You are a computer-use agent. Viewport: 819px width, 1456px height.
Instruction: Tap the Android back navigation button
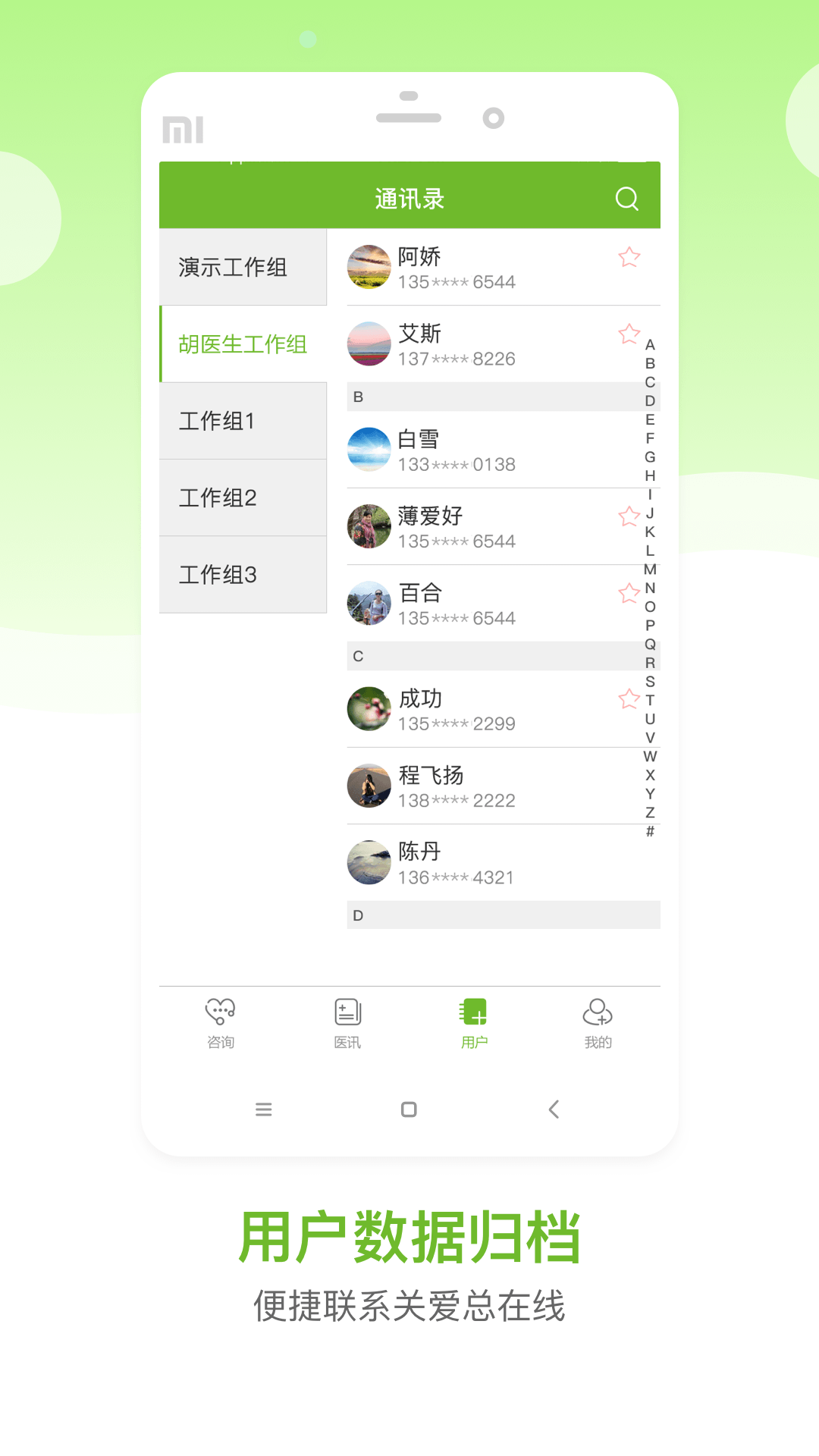coord(554,1109)
